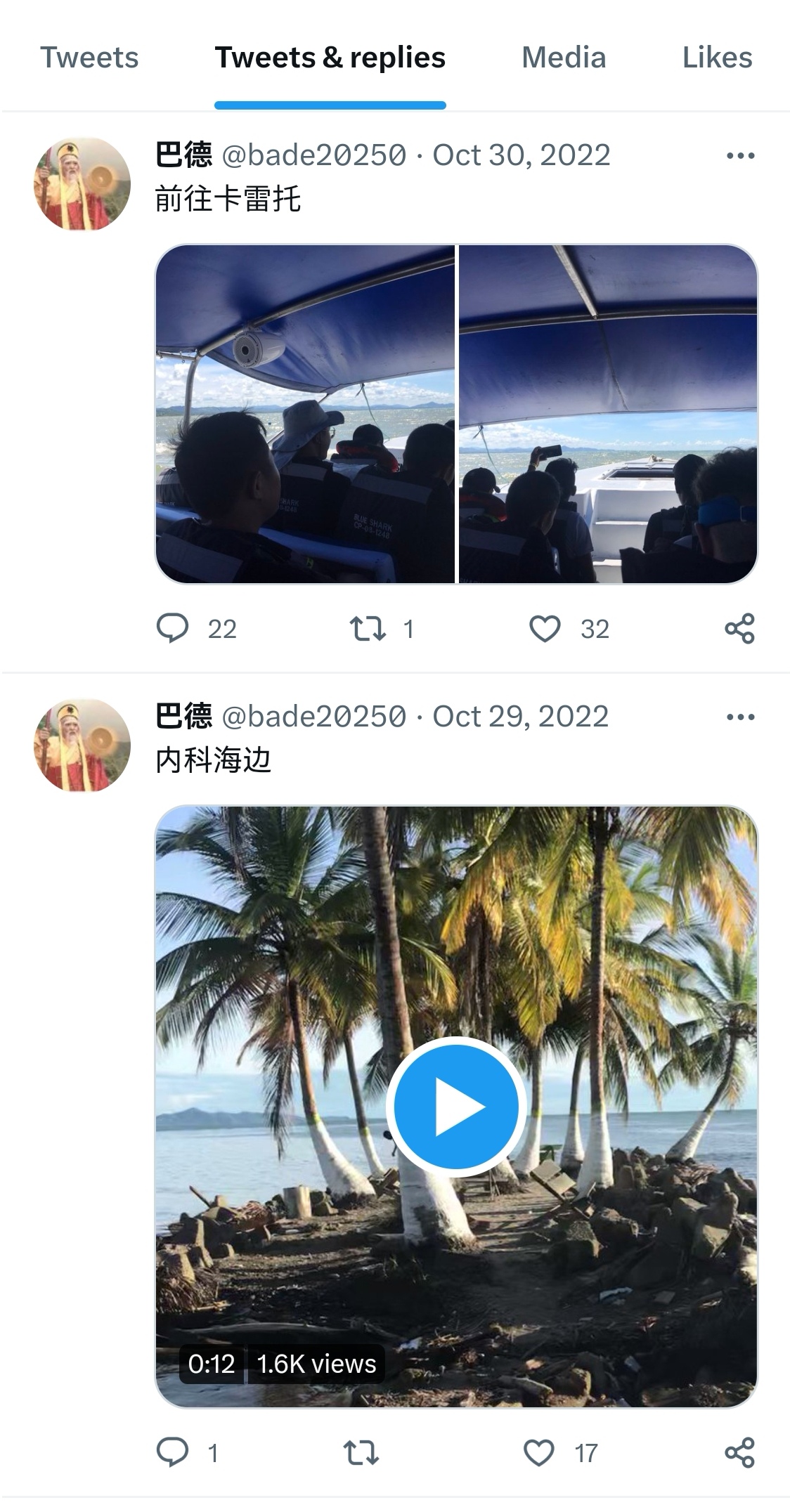Switch to the Likes tab
Screen dimensions: 790x1512
tap(718, 58)
